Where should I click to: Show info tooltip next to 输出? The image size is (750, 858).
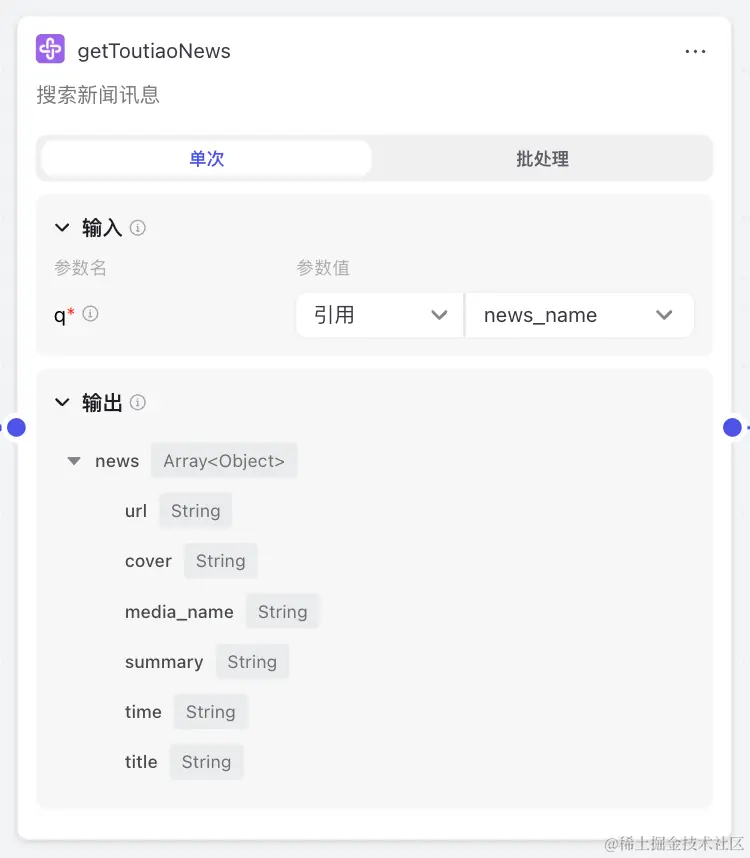pos(138,403)
